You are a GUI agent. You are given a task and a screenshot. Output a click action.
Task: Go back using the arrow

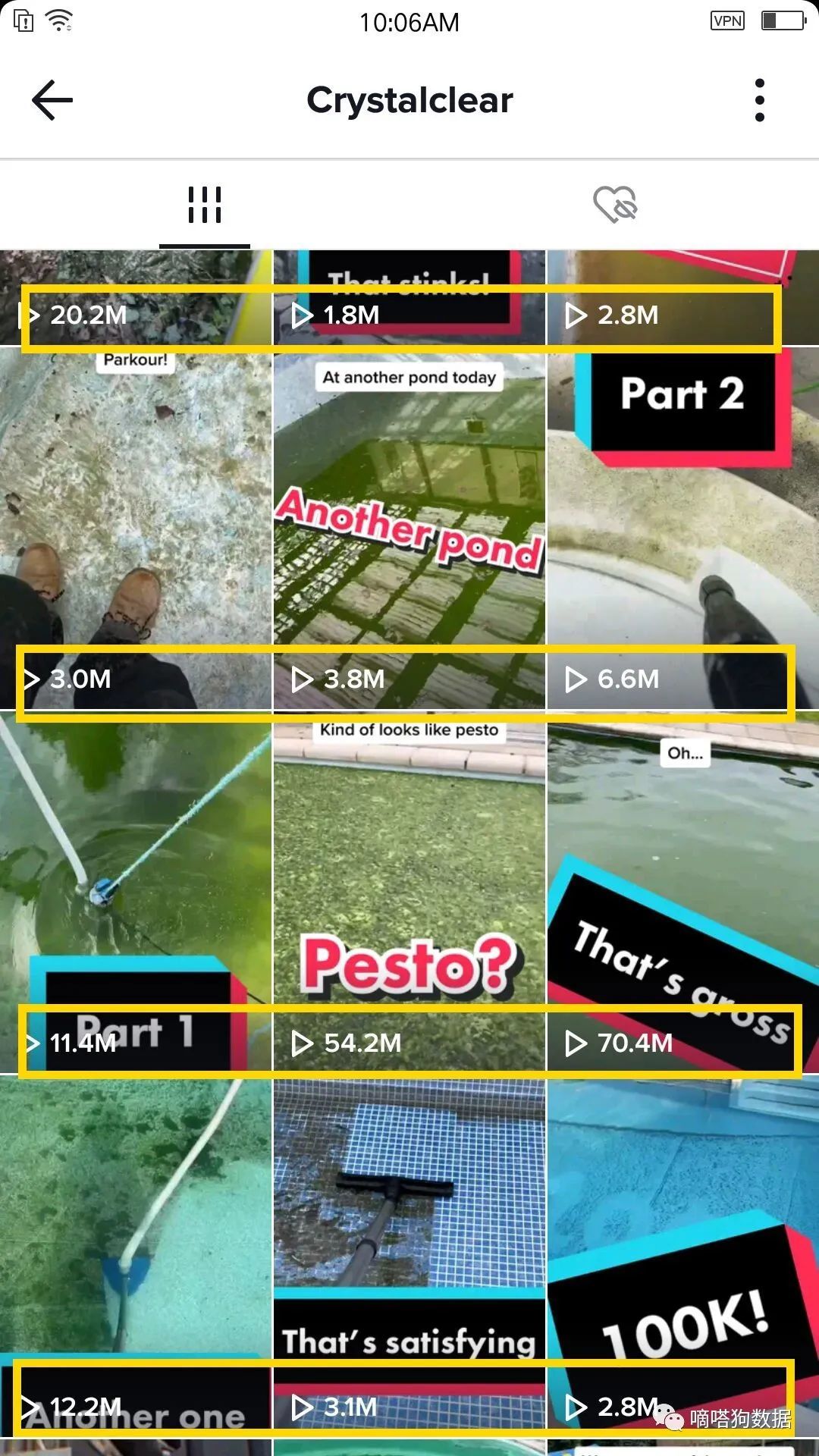(x=52, y=100)
